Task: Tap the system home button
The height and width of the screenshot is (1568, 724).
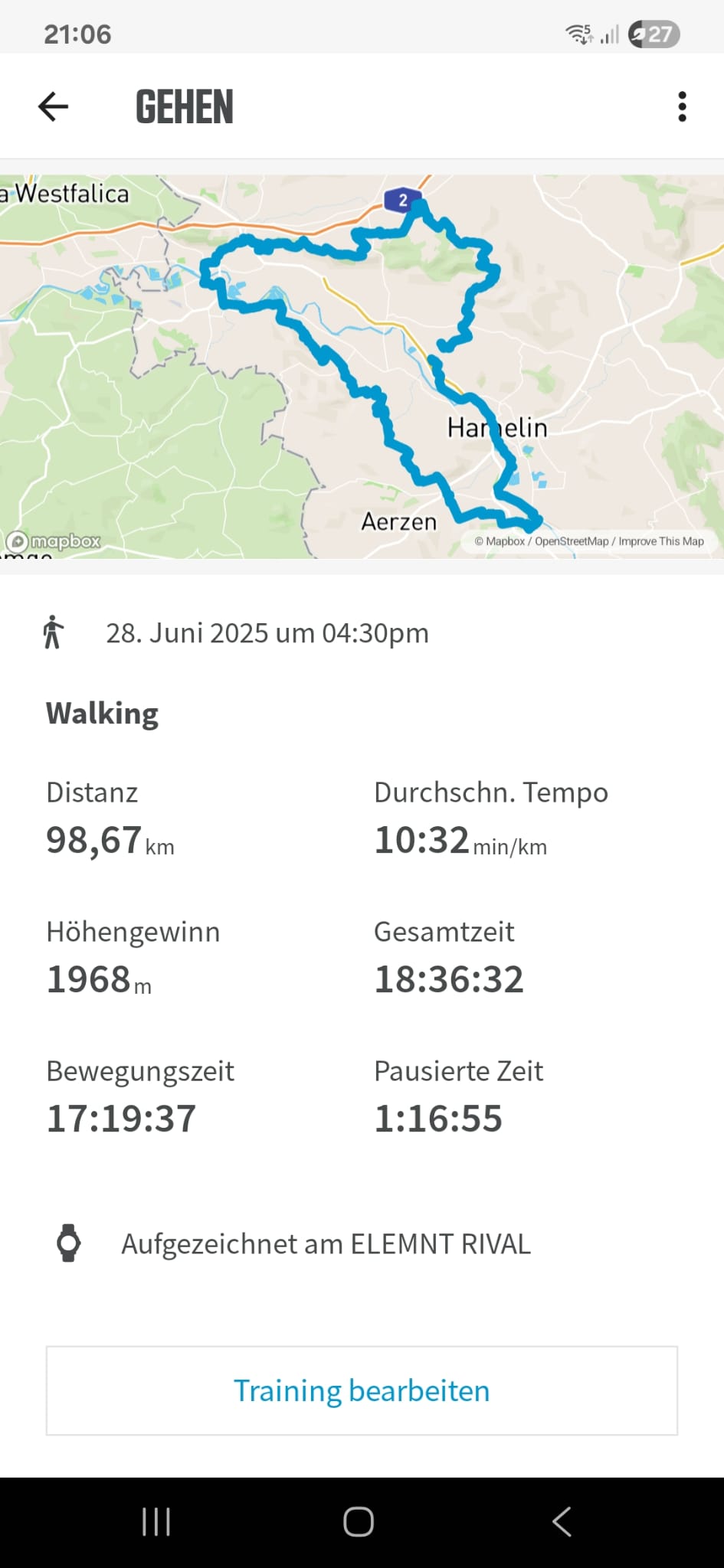Action: (359, 1521)
